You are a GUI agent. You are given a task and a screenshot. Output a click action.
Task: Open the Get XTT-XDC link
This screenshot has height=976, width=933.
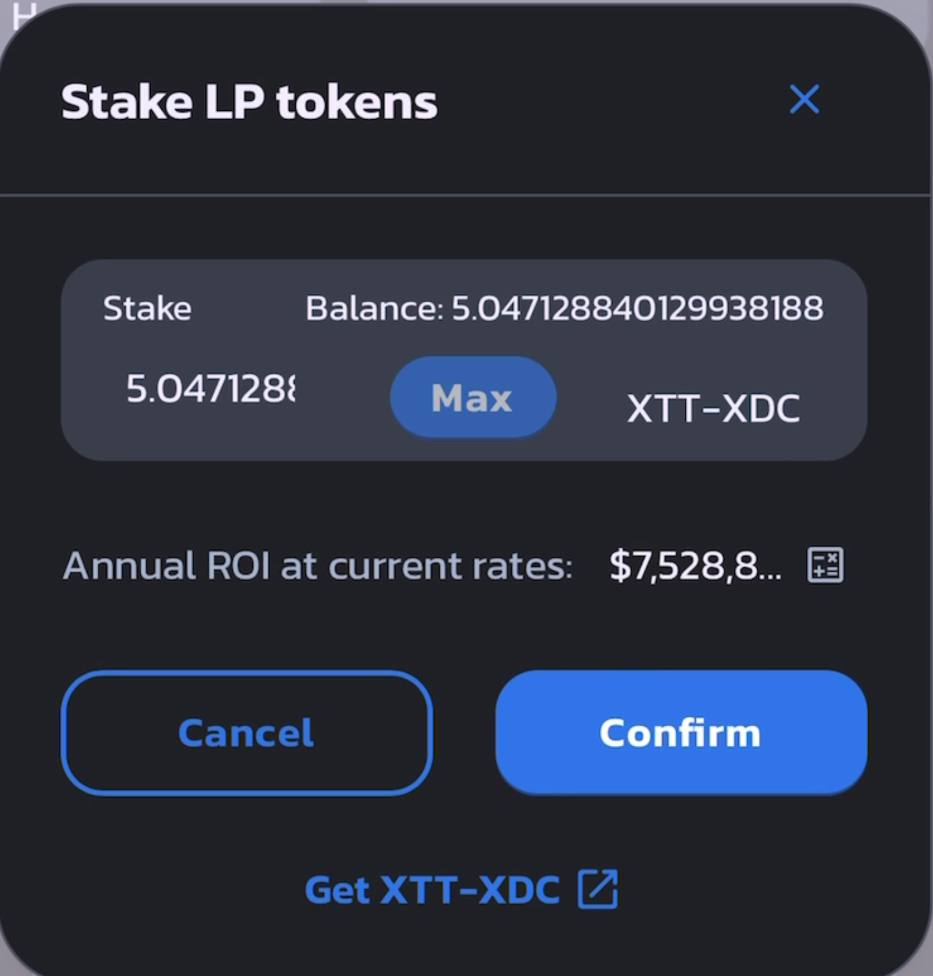click(x=461, y=889)
